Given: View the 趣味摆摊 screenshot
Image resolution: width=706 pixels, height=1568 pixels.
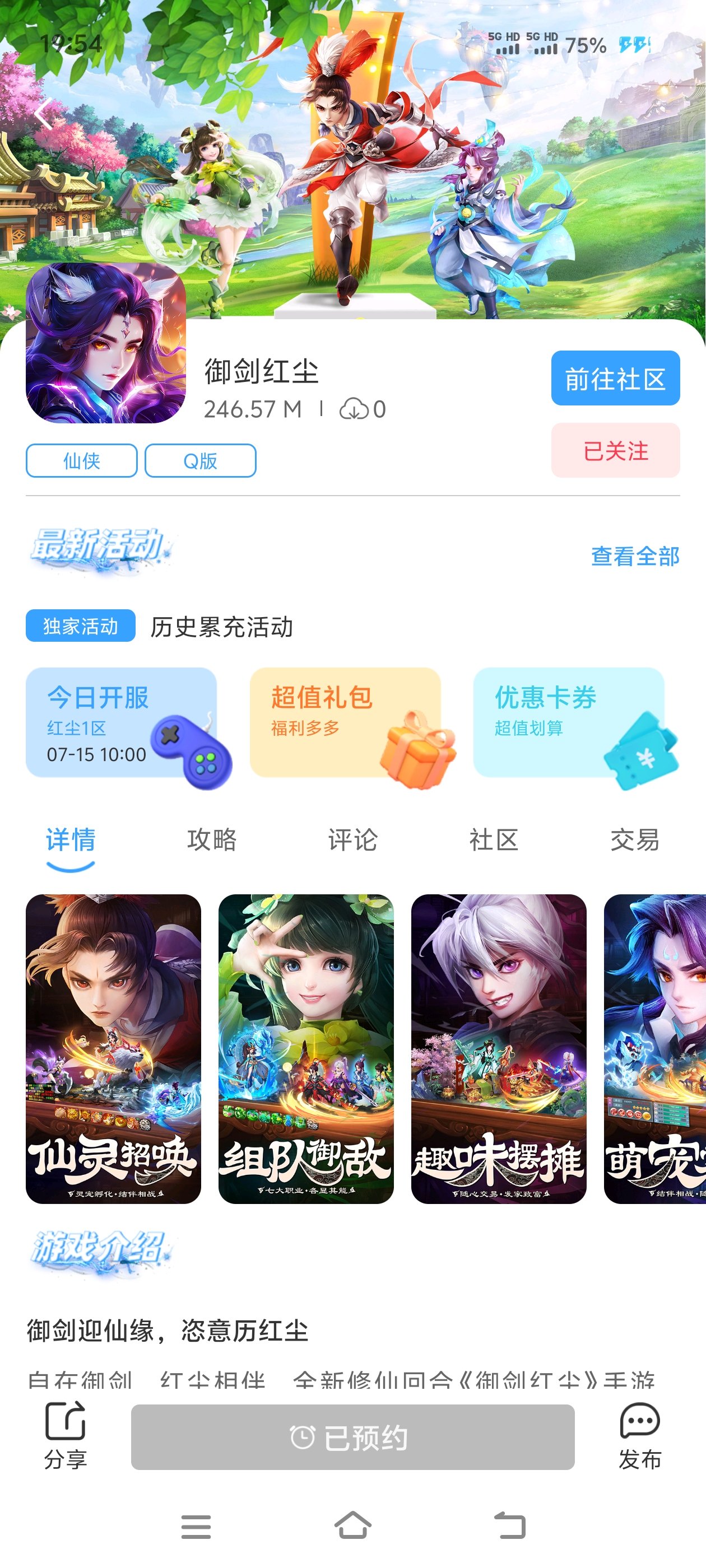Looking at the screenshot, I should [x=498, y=1049].
